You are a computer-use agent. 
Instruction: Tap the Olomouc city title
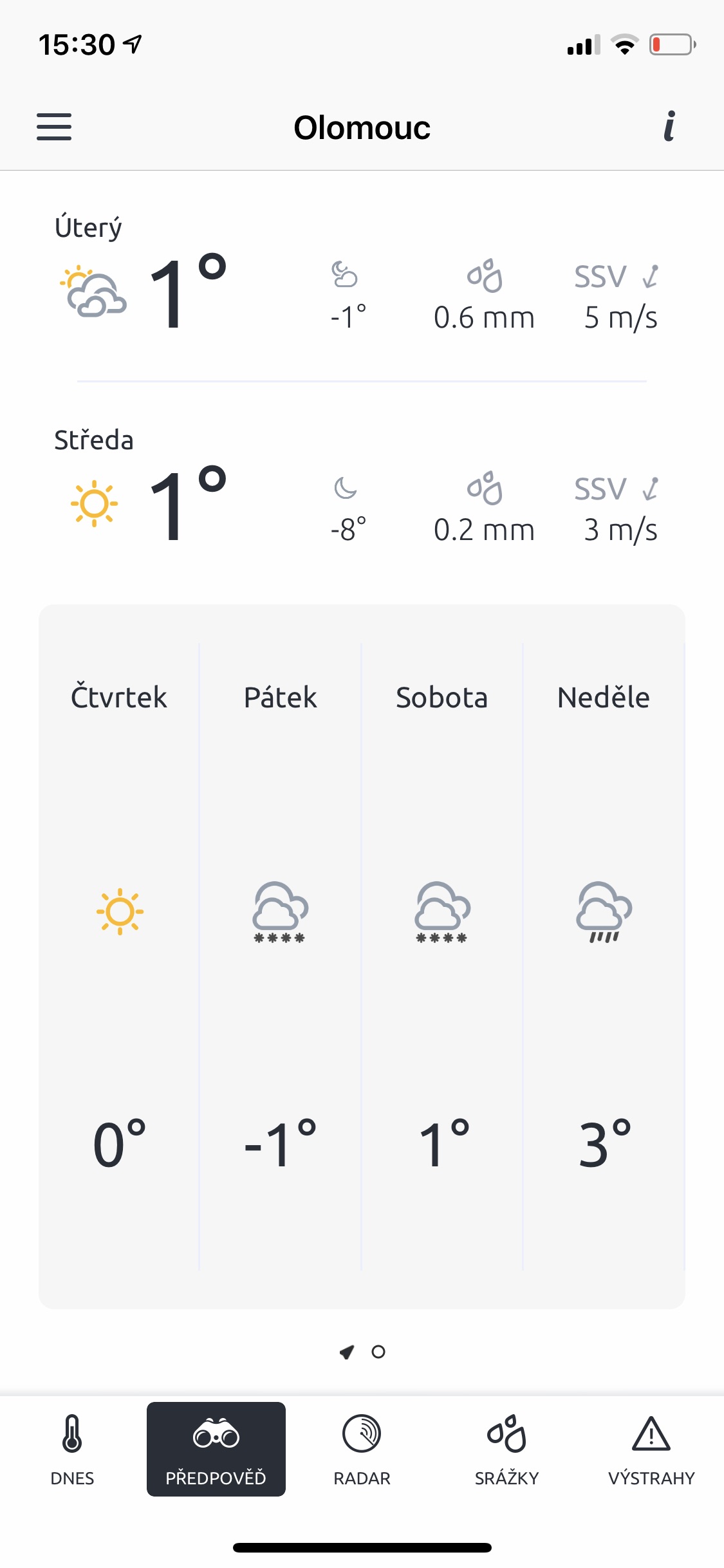coord(362,127)
